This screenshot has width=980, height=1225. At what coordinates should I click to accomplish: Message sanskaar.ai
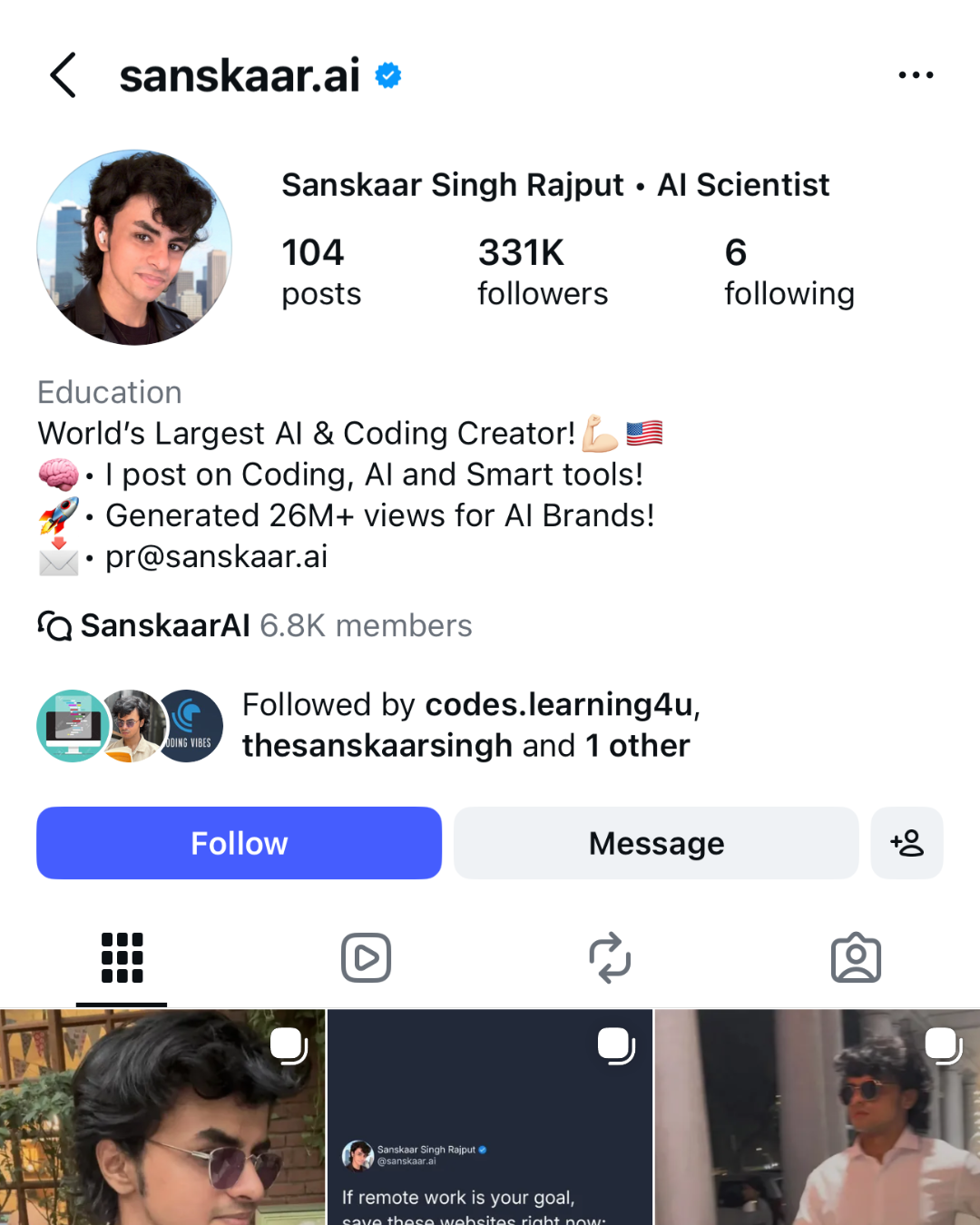[x=656, y=843]
